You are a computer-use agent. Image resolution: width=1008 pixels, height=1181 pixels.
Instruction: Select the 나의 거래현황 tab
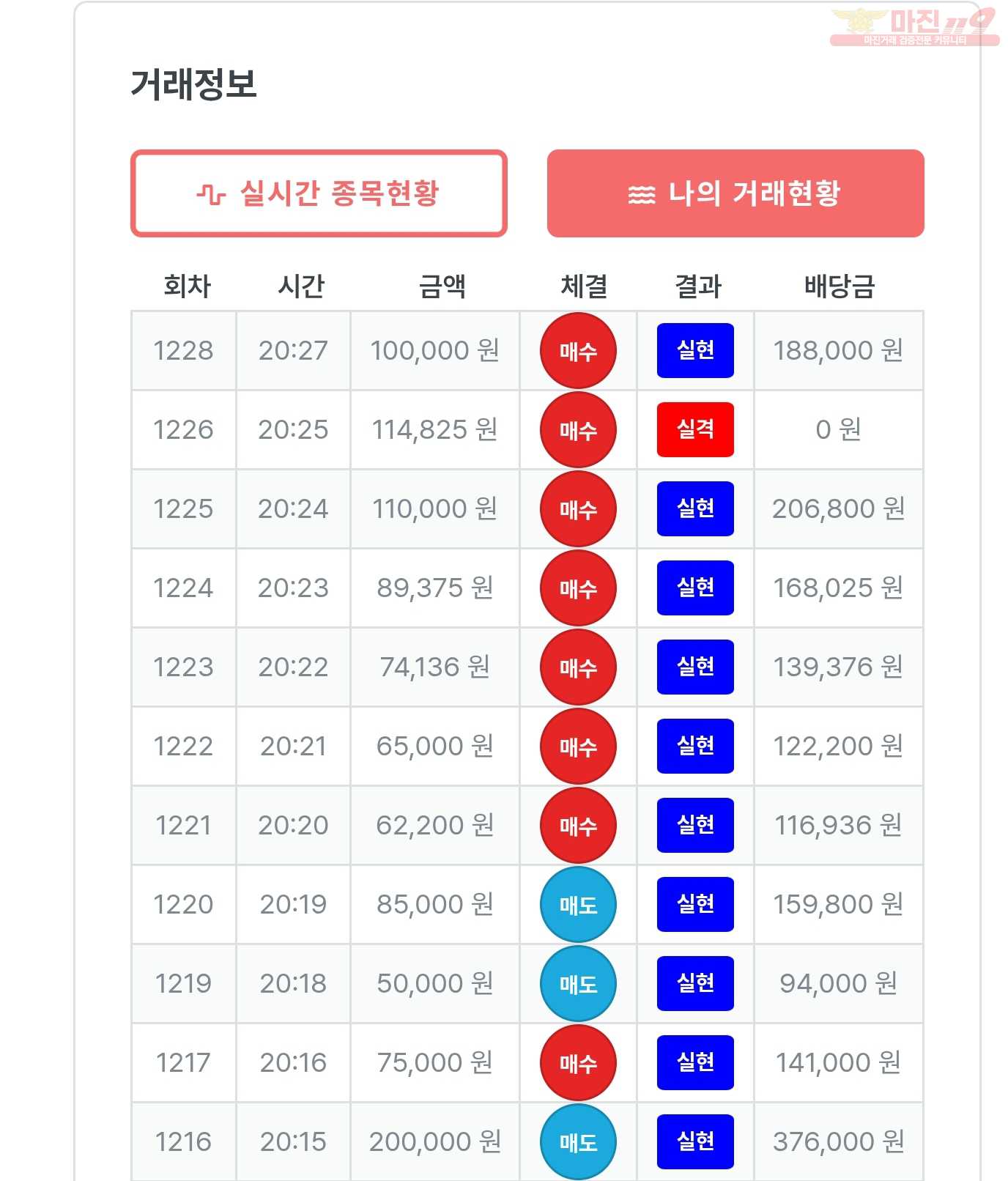point(735,193)
